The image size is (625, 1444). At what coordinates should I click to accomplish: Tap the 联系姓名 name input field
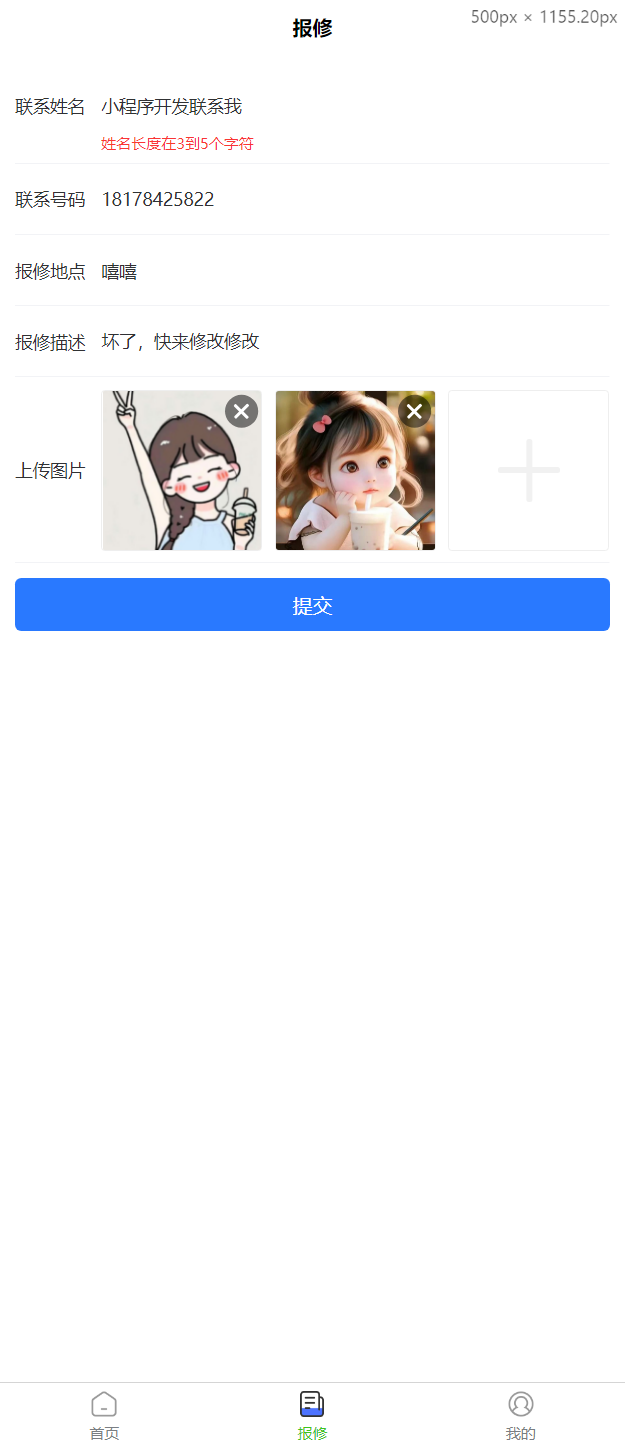pos(350,107)
